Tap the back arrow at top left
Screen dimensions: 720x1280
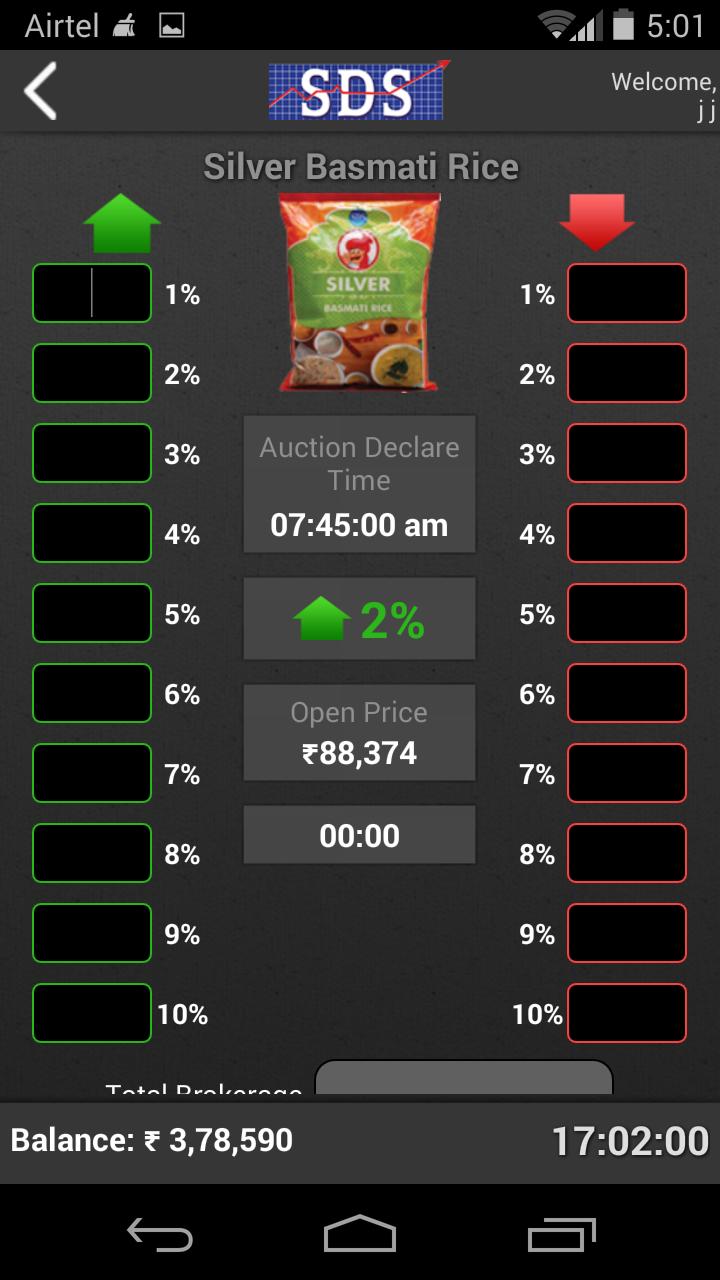38,91
